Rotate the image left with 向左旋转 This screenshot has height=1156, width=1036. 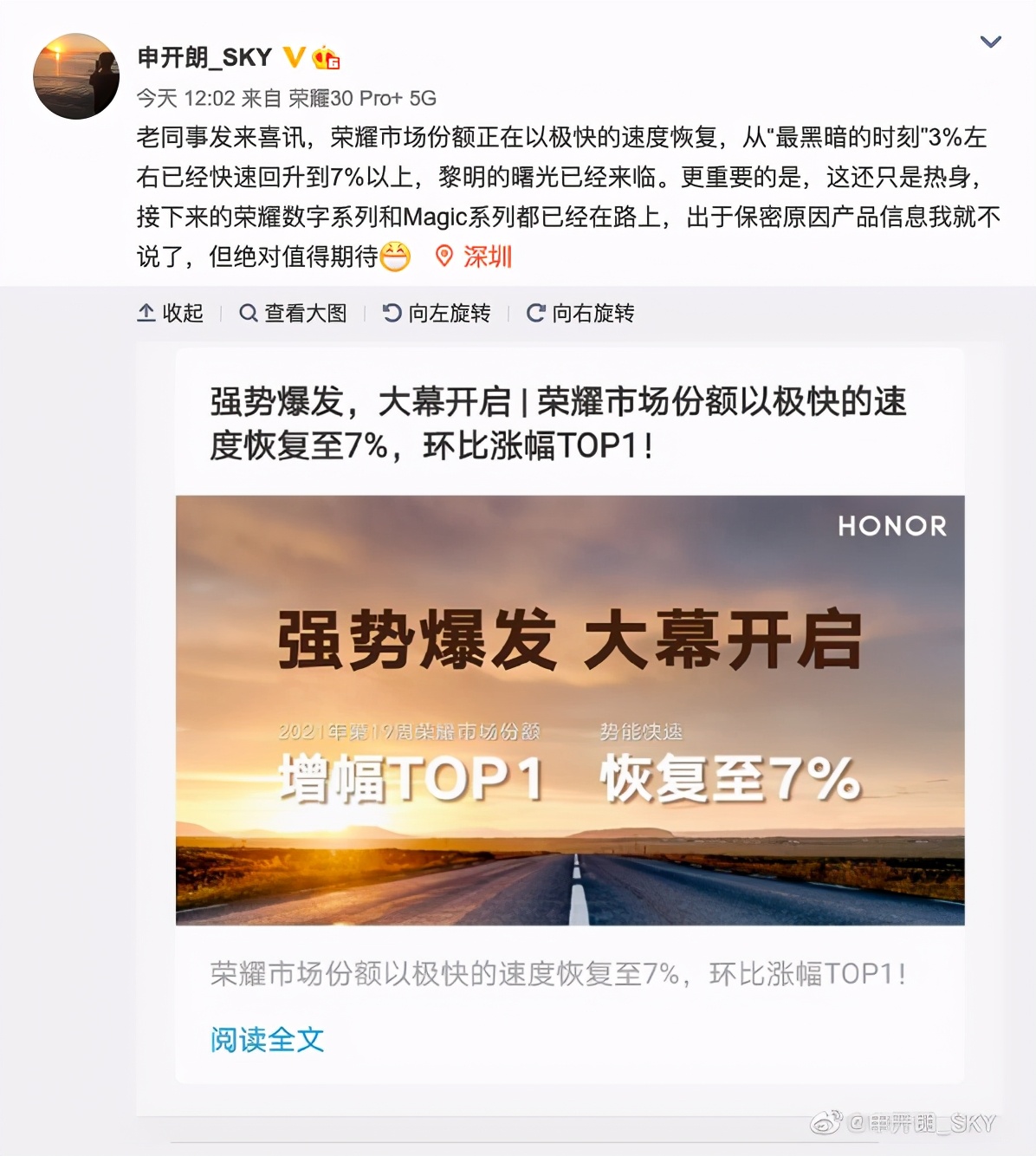click(x=437, y=313)
